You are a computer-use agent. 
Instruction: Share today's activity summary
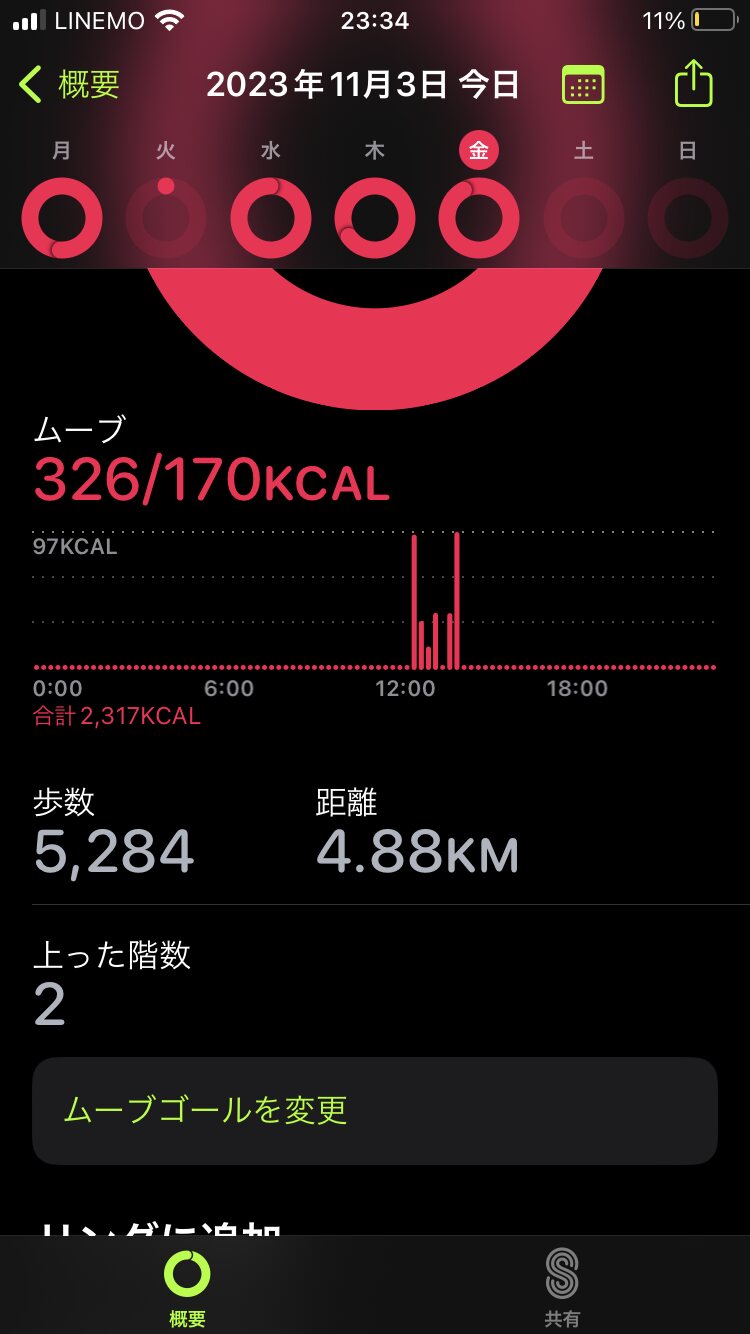pos(693,84)
